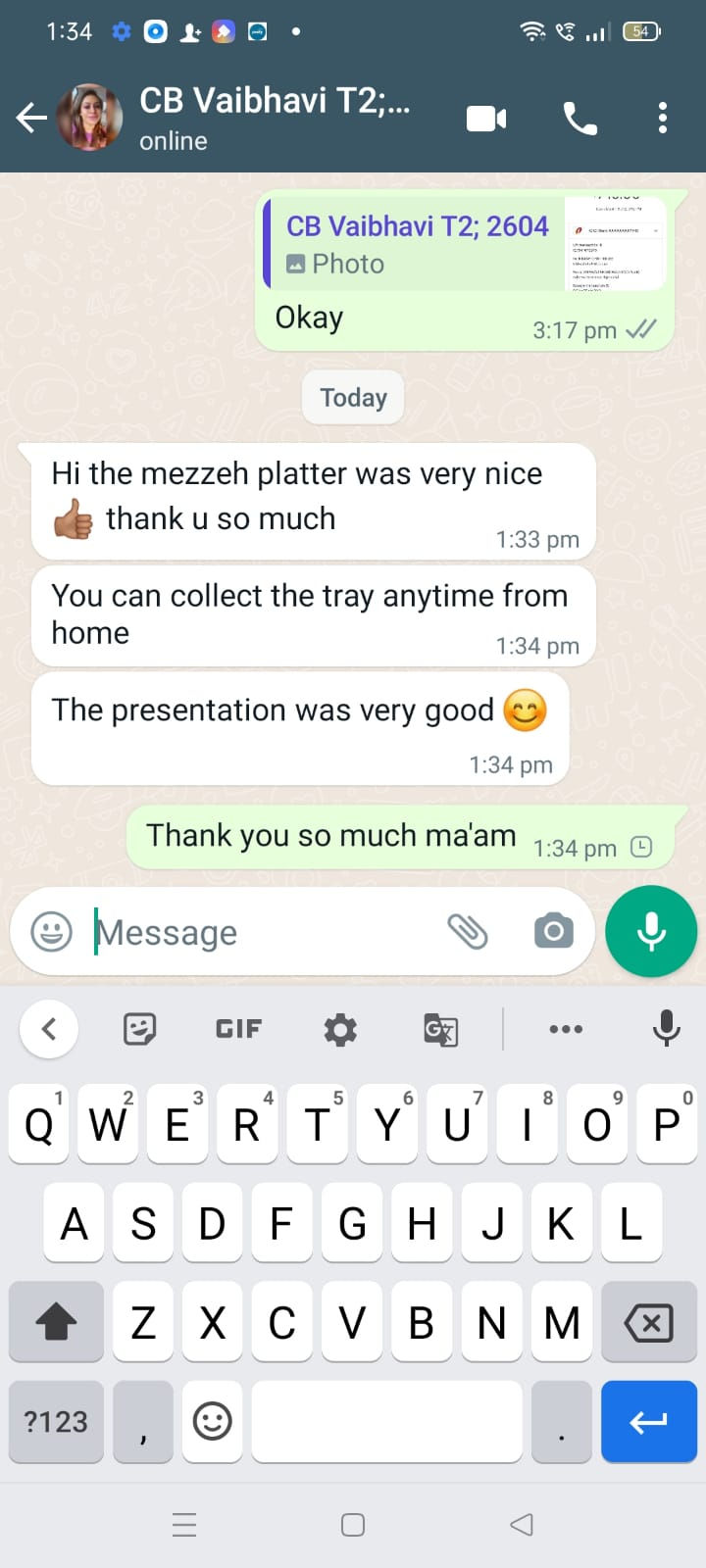Open the keyboard sticker panel

(x=139, y=1029)
